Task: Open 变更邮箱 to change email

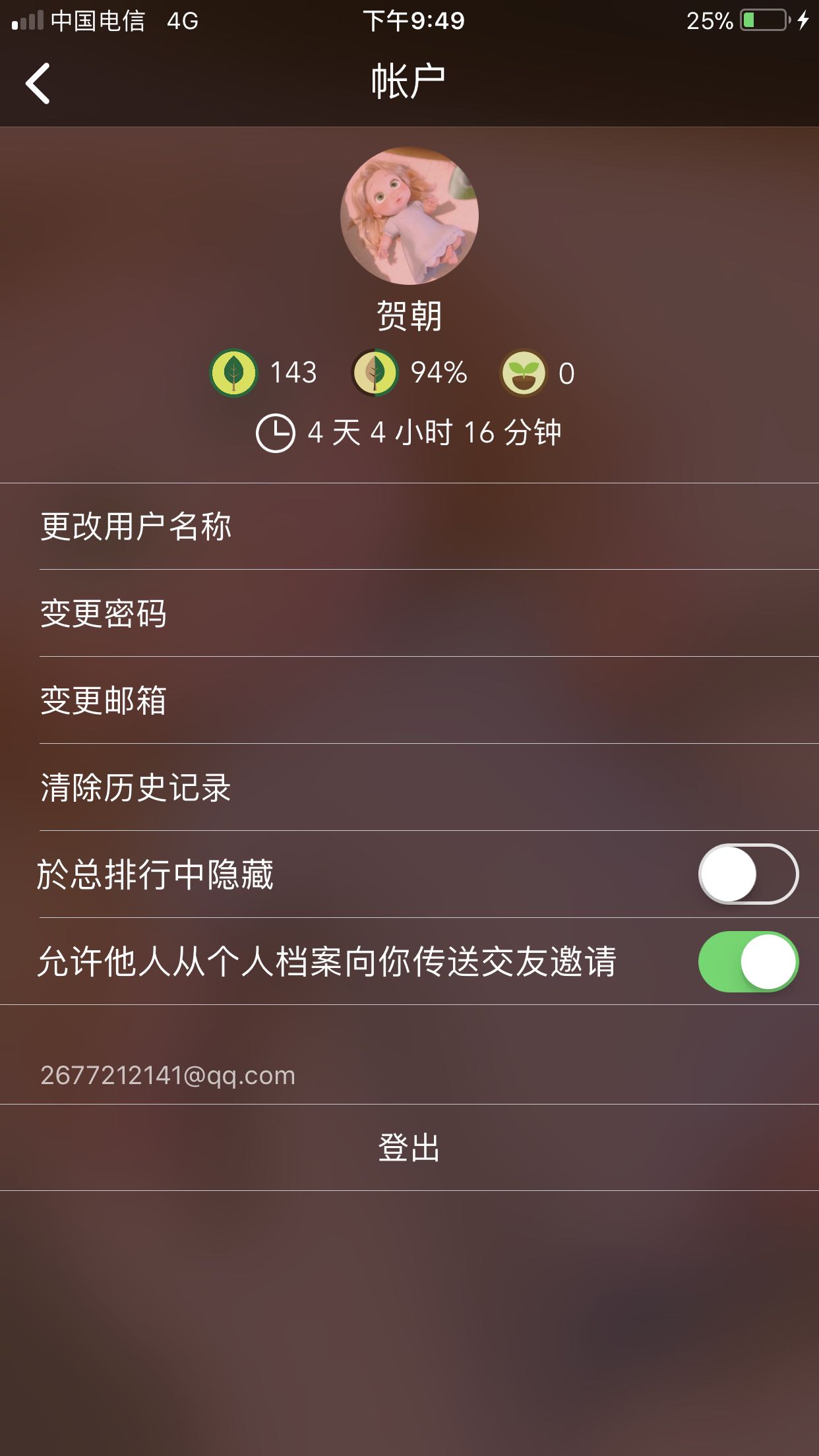Action: coord(409,700)
